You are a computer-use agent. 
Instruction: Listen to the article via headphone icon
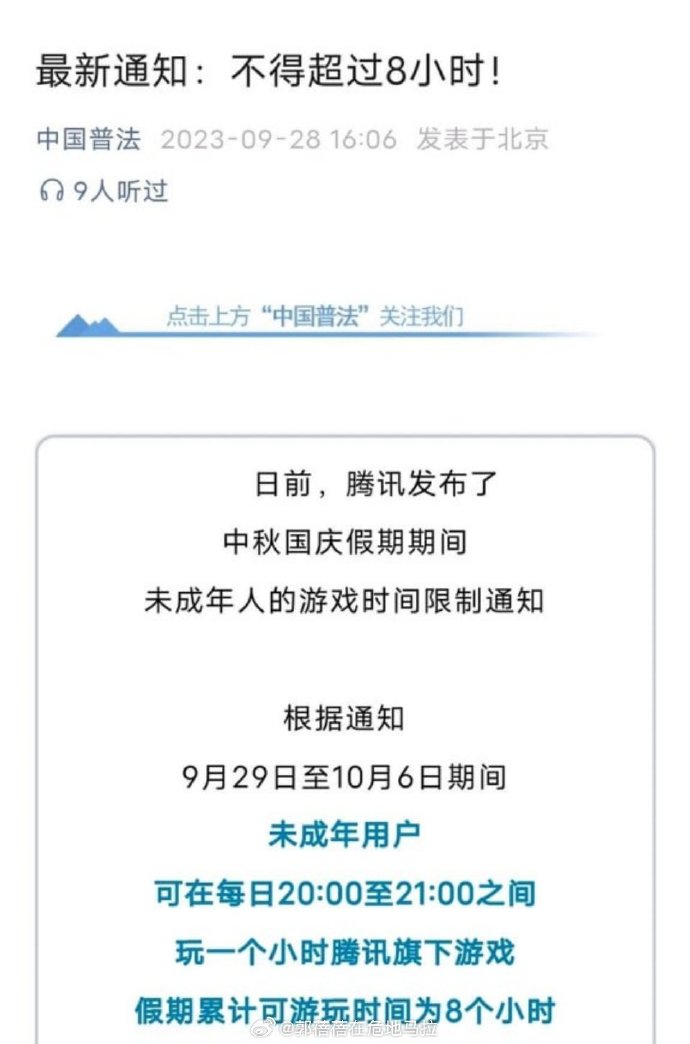(51, 191)
